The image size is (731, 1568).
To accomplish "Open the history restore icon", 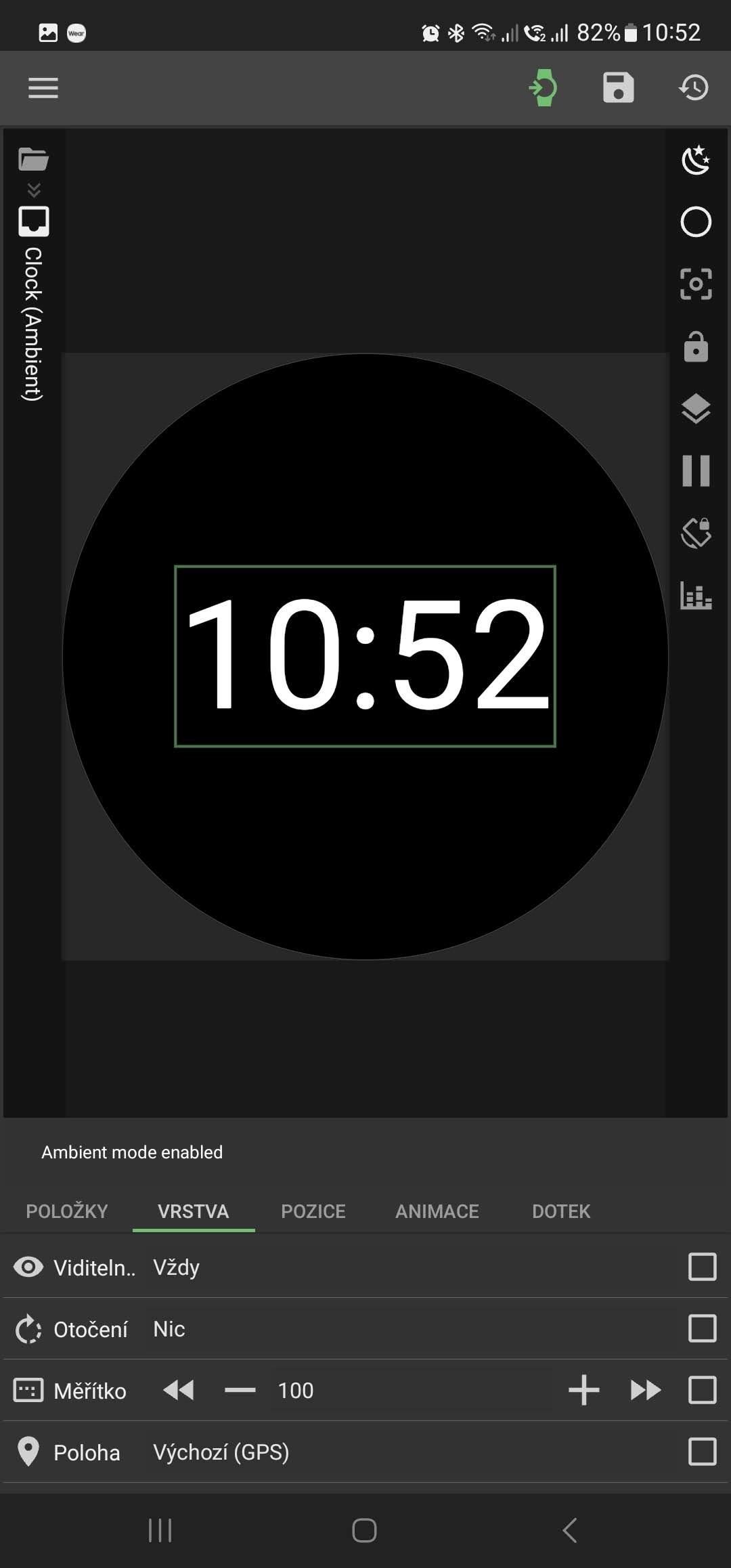I will (x=694, y=88).
